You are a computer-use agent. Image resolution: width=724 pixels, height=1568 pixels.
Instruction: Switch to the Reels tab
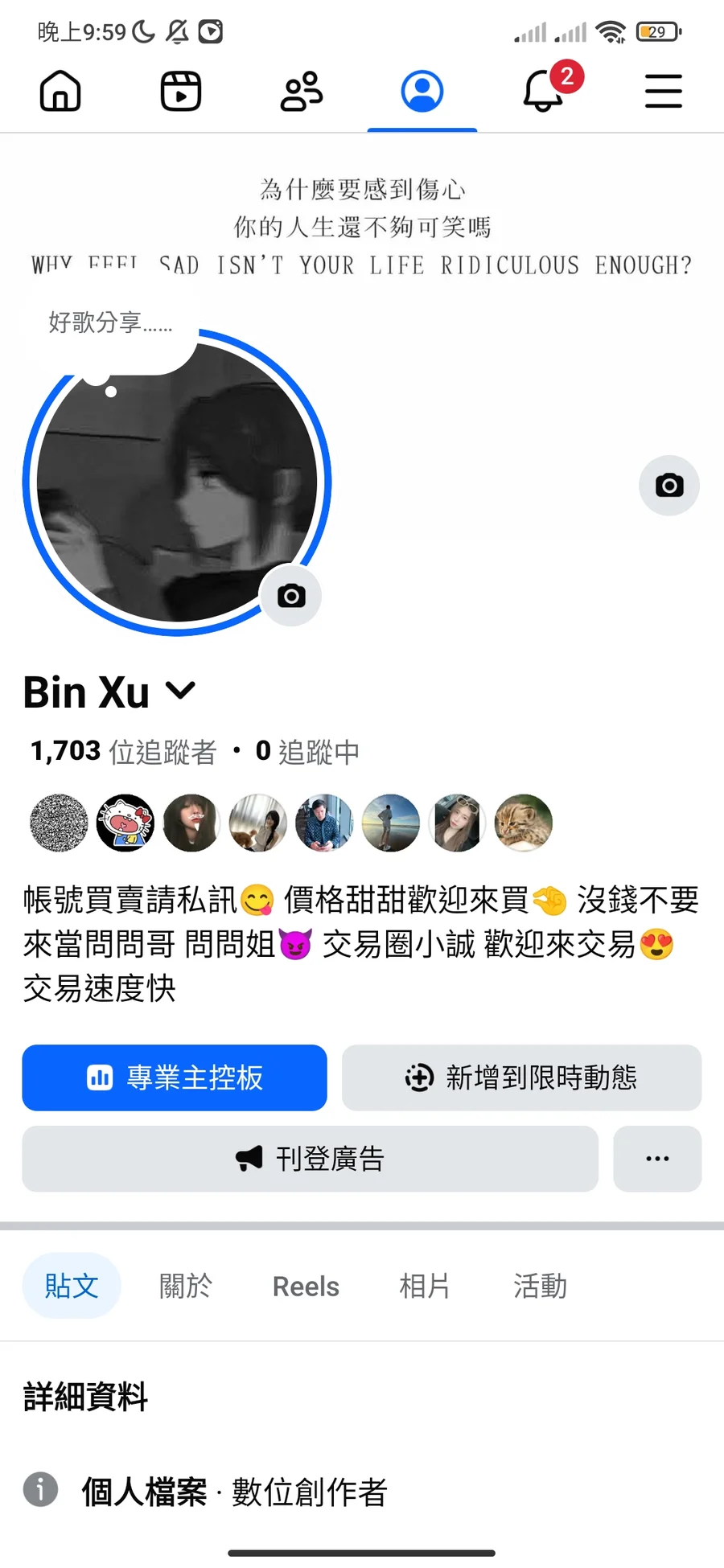306,1286
